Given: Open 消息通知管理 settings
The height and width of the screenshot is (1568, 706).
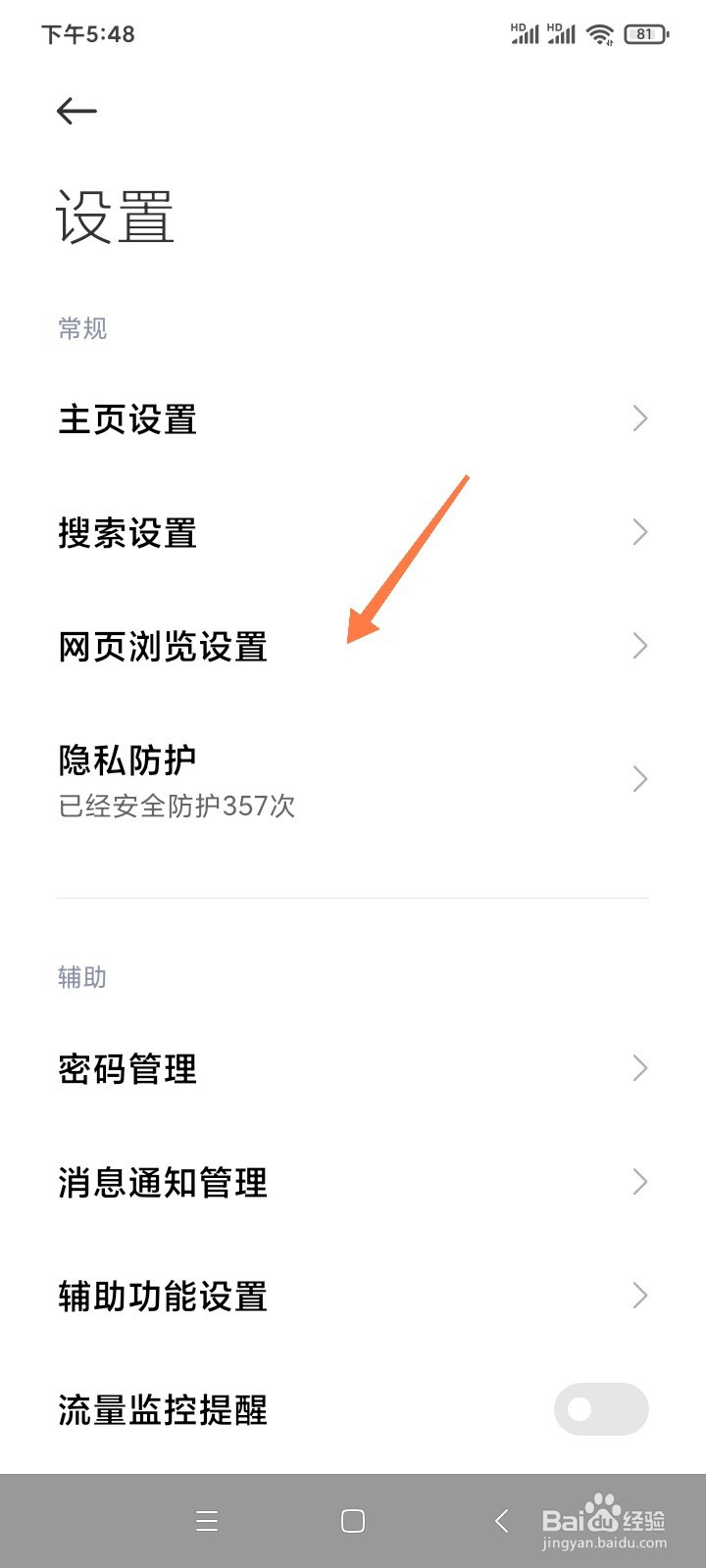Looking at the screenshot, I should click(162, 1183).
